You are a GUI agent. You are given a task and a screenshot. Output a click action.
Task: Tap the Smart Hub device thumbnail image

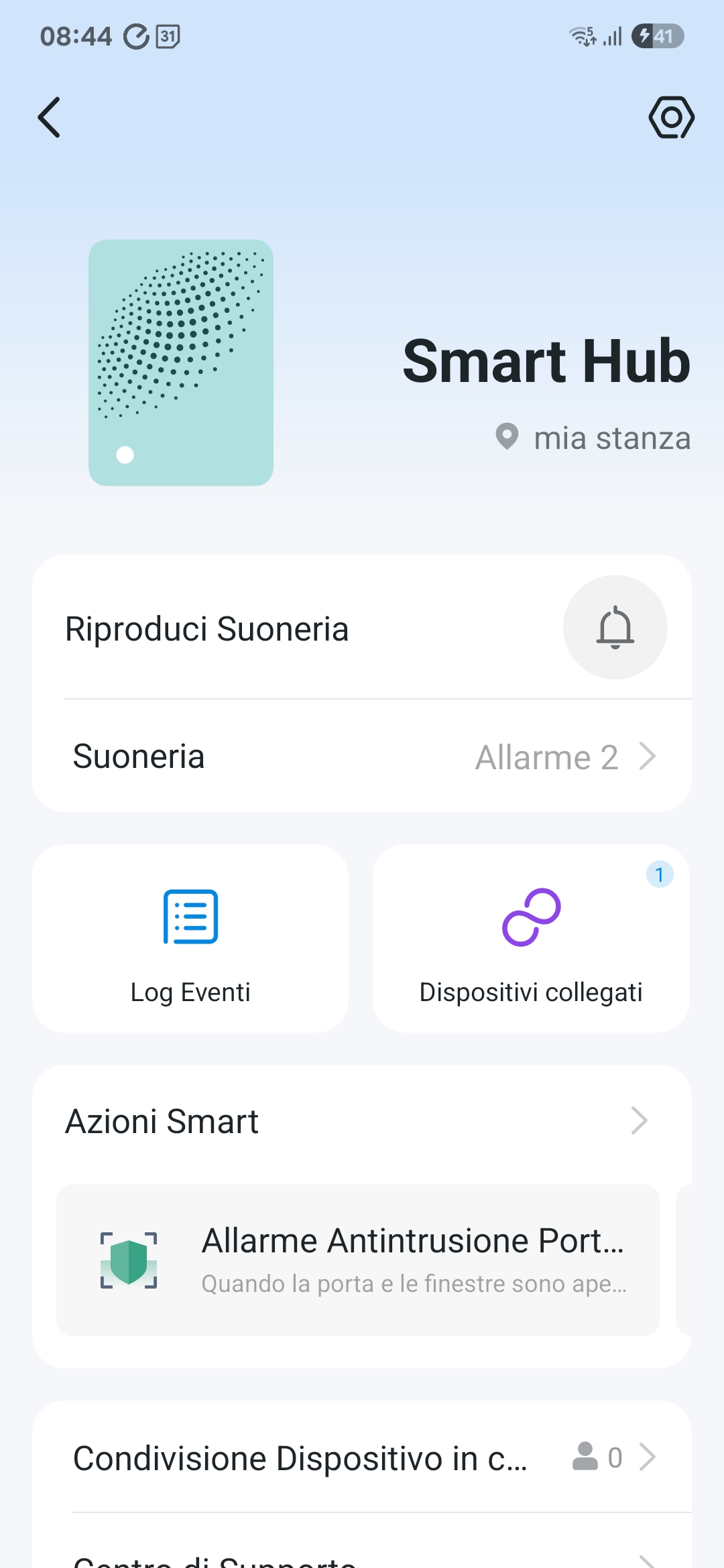pyautogui.click(x=182, y=362)
